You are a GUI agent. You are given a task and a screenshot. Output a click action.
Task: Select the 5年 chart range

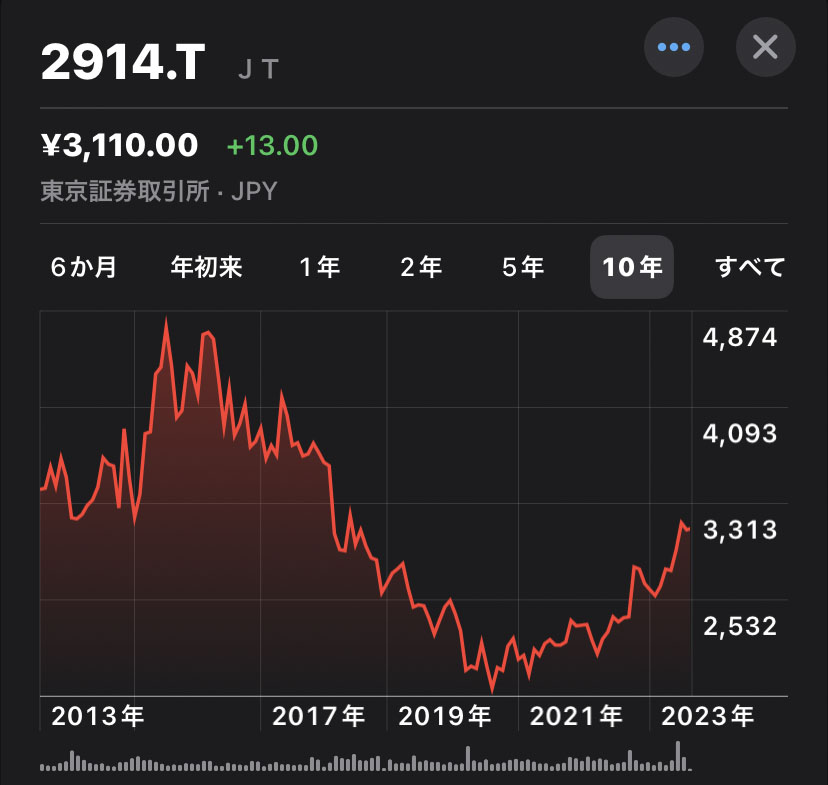pos(523,267)
